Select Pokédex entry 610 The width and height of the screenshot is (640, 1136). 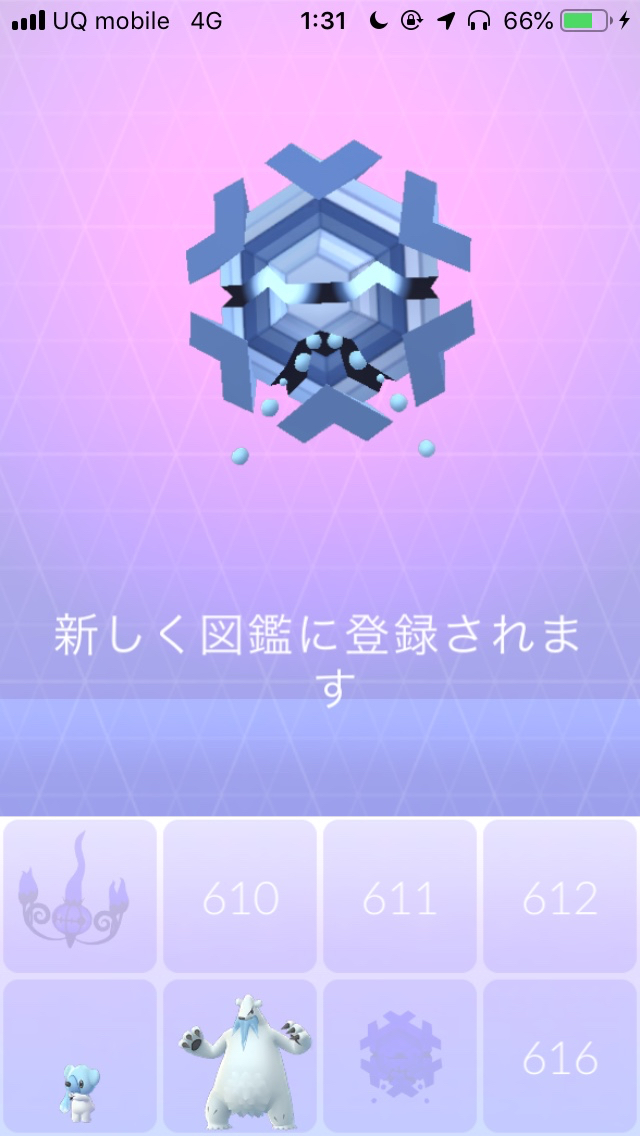click(x=240, y=896)
